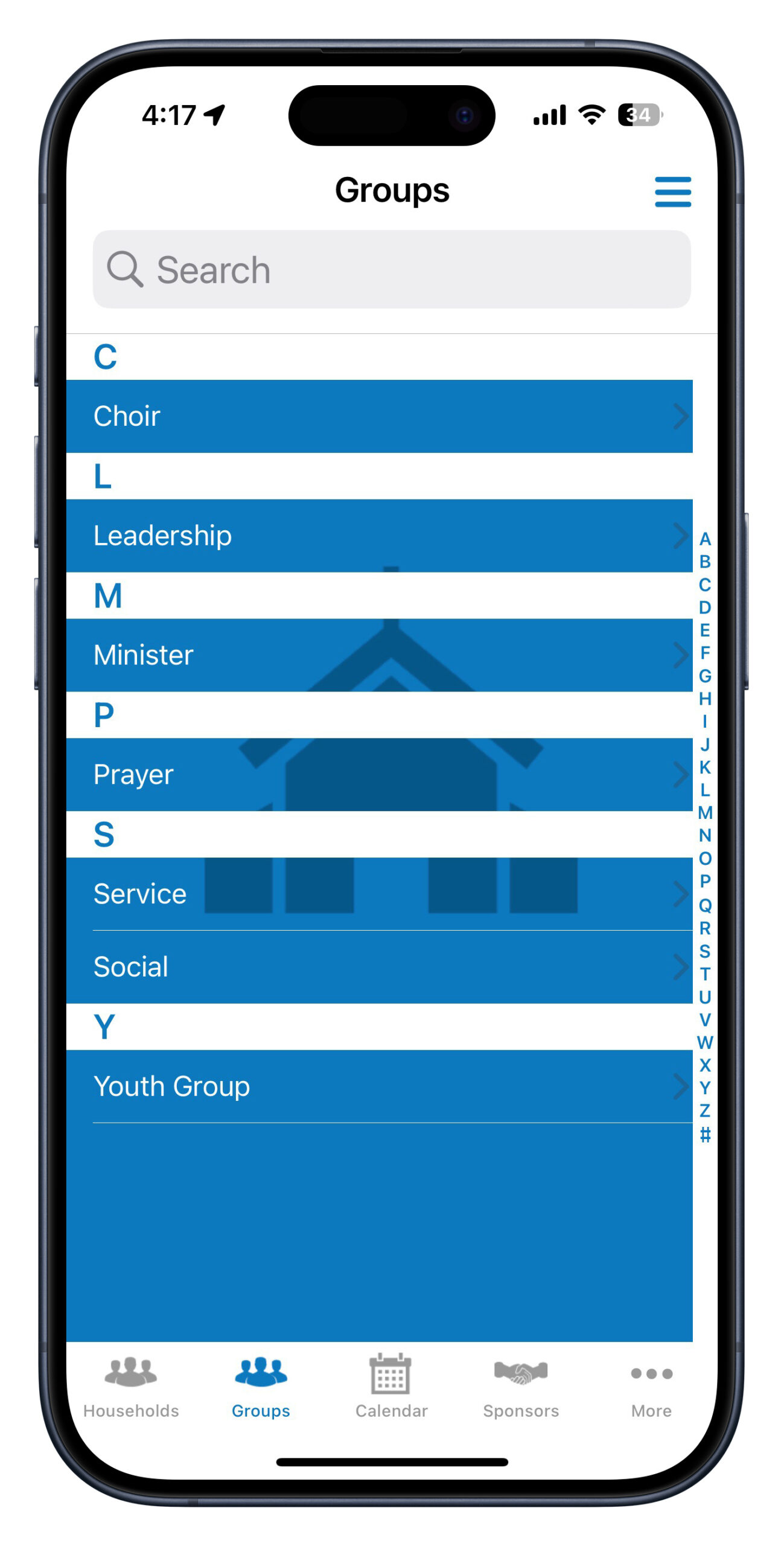Open the Leadership group
The image size is (784, 1546).
click(379, 536)
